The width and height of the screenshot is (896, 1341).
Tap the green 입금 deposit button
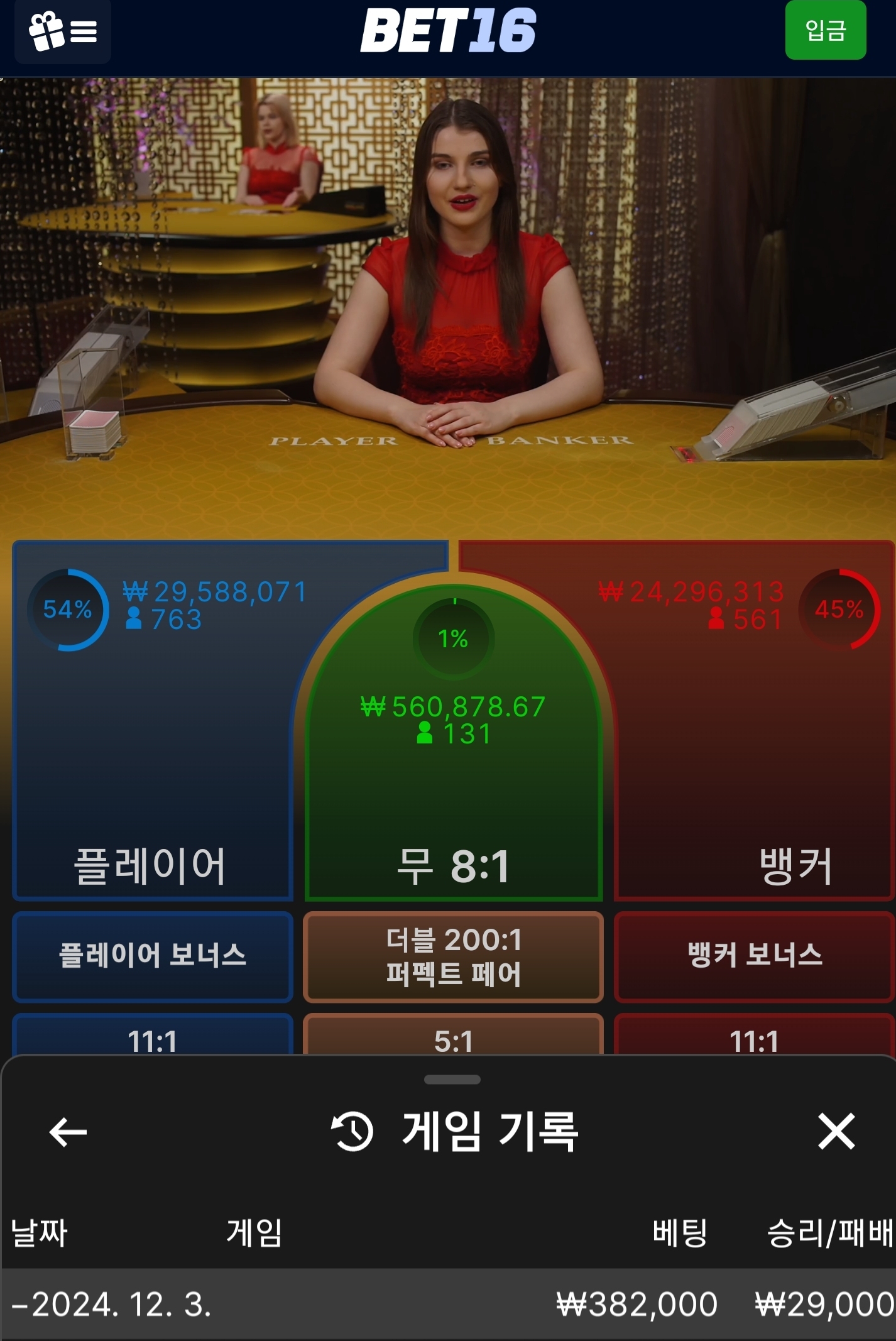coord(825,30)
